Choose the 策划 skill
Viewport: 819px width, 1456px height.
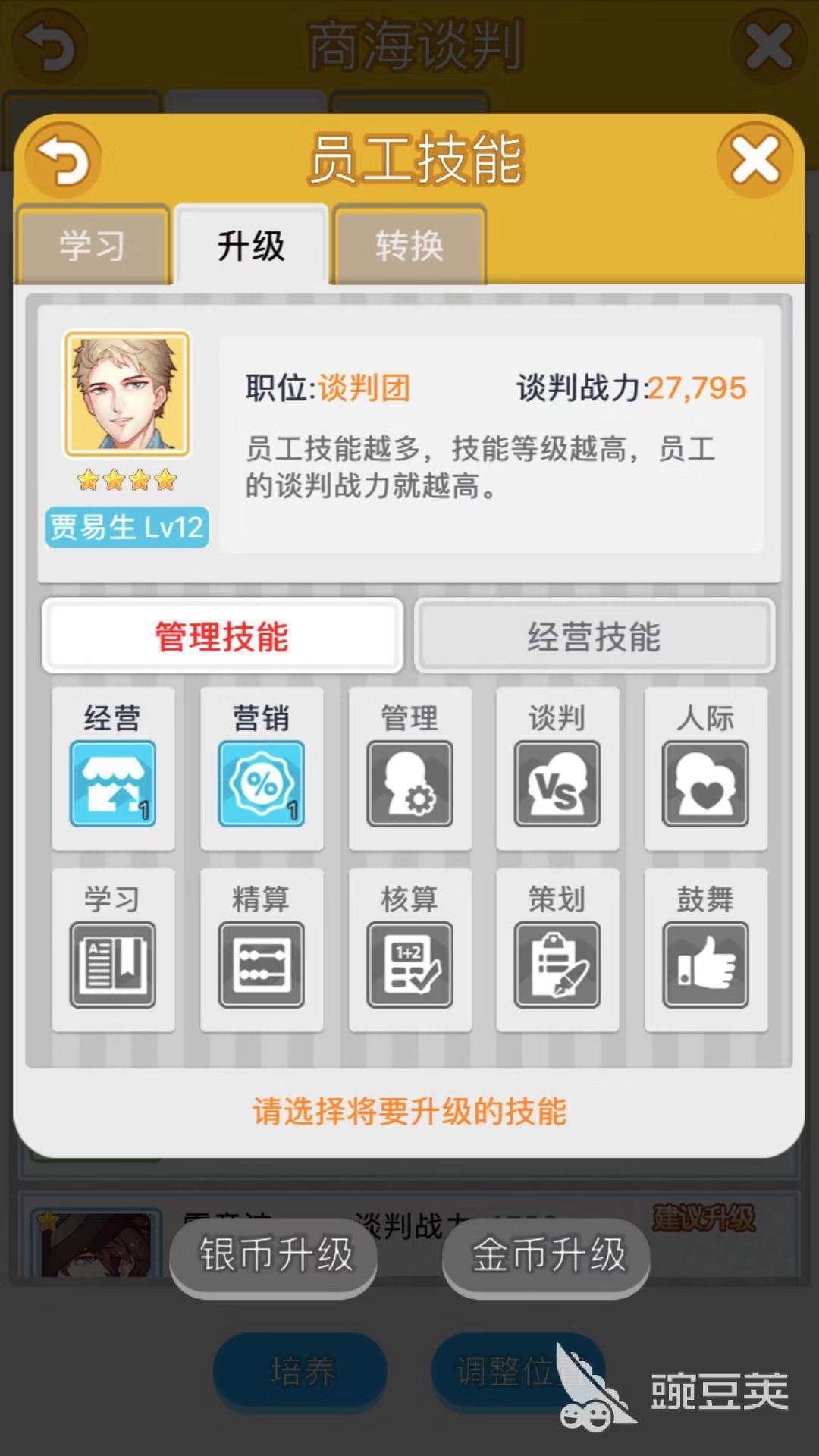pos(557,965)
